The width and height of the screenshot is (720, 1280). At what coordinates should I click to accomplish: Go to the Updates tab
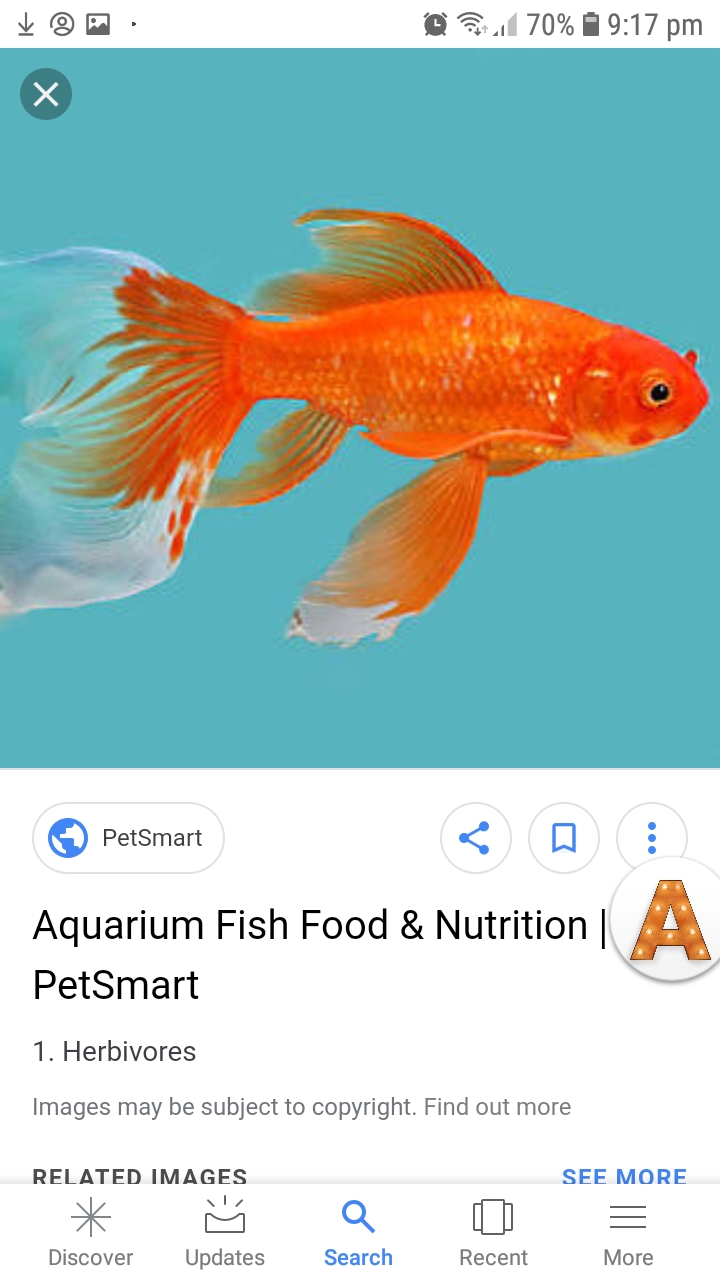point(225,1232)
